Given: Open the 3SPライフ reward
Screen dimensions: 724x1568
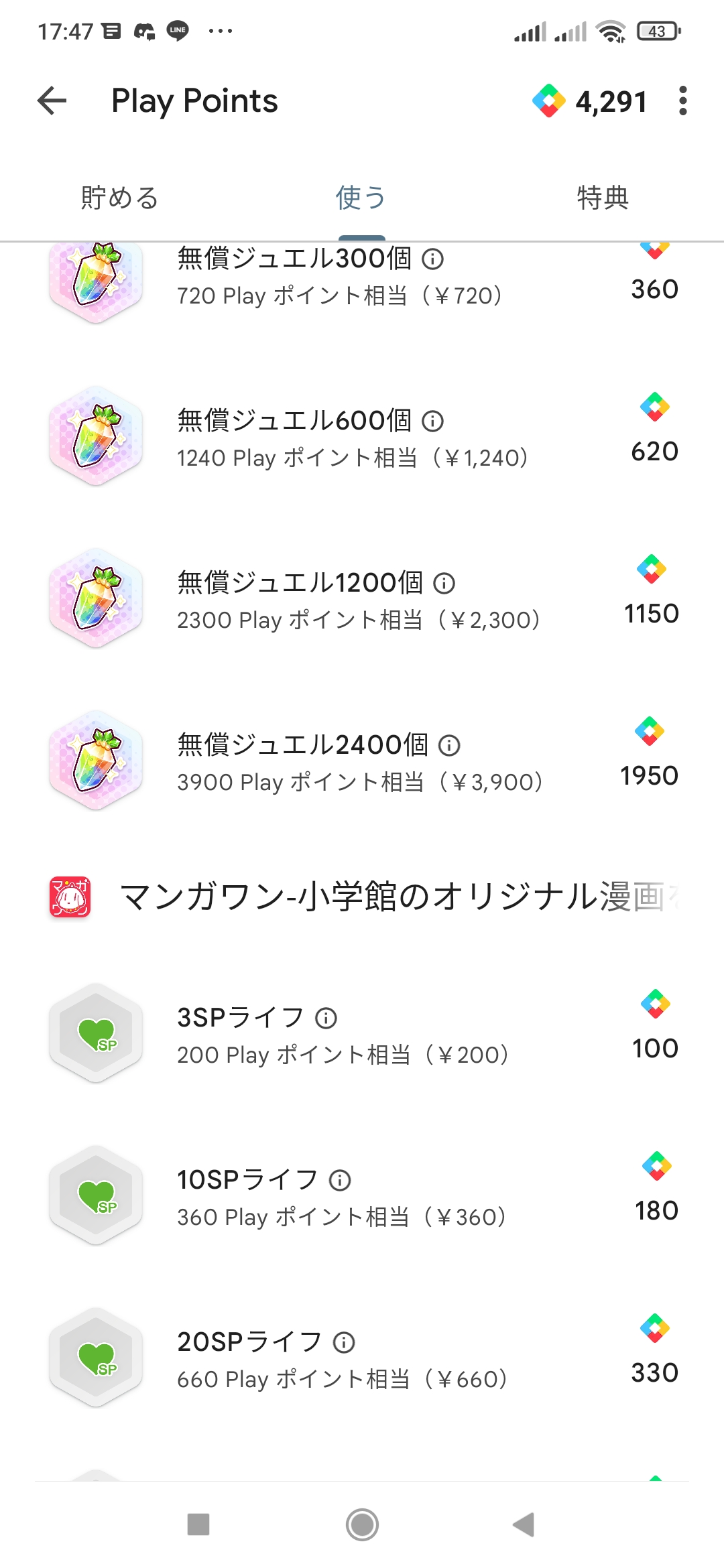Looking at the screenshot, I should (362, 1034).
